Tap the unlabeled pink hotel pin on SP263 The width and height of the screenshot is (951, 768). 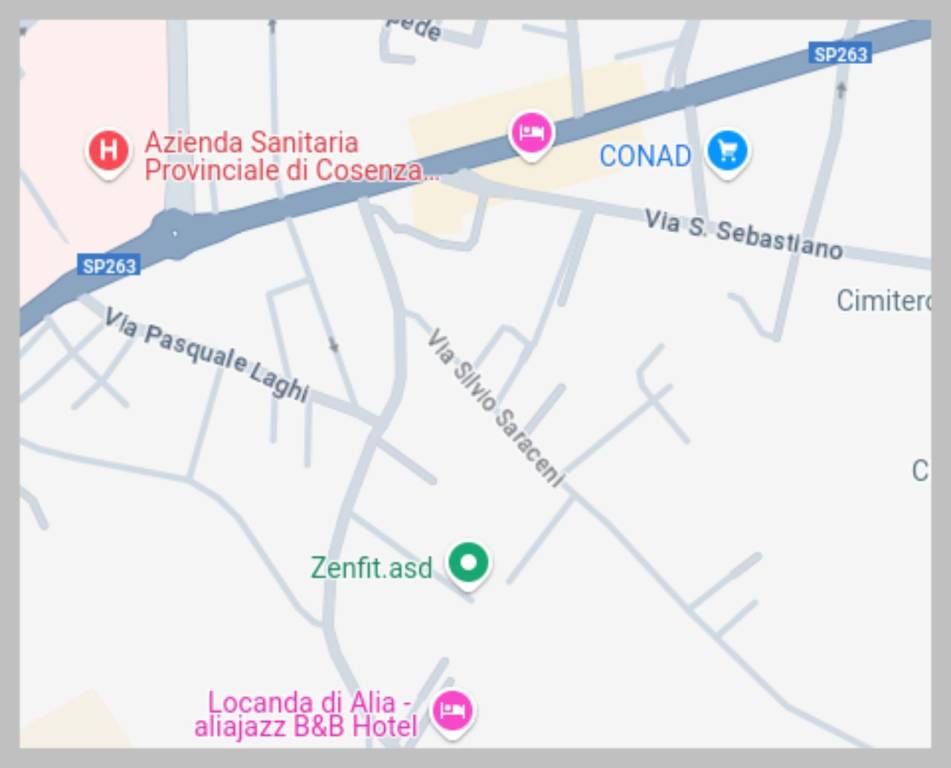pos(531,133)
